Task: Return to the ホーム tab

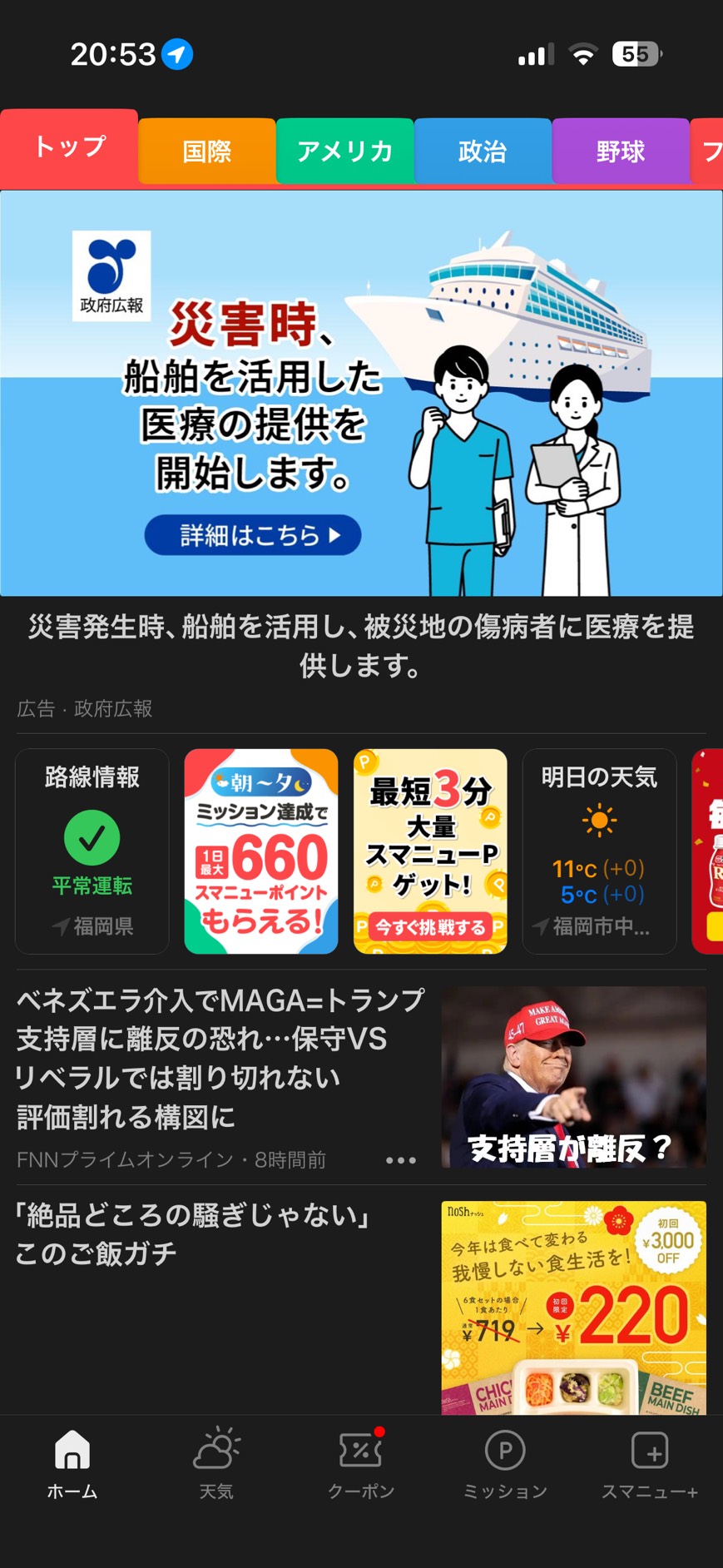Action: click(x=72, y=1465)
